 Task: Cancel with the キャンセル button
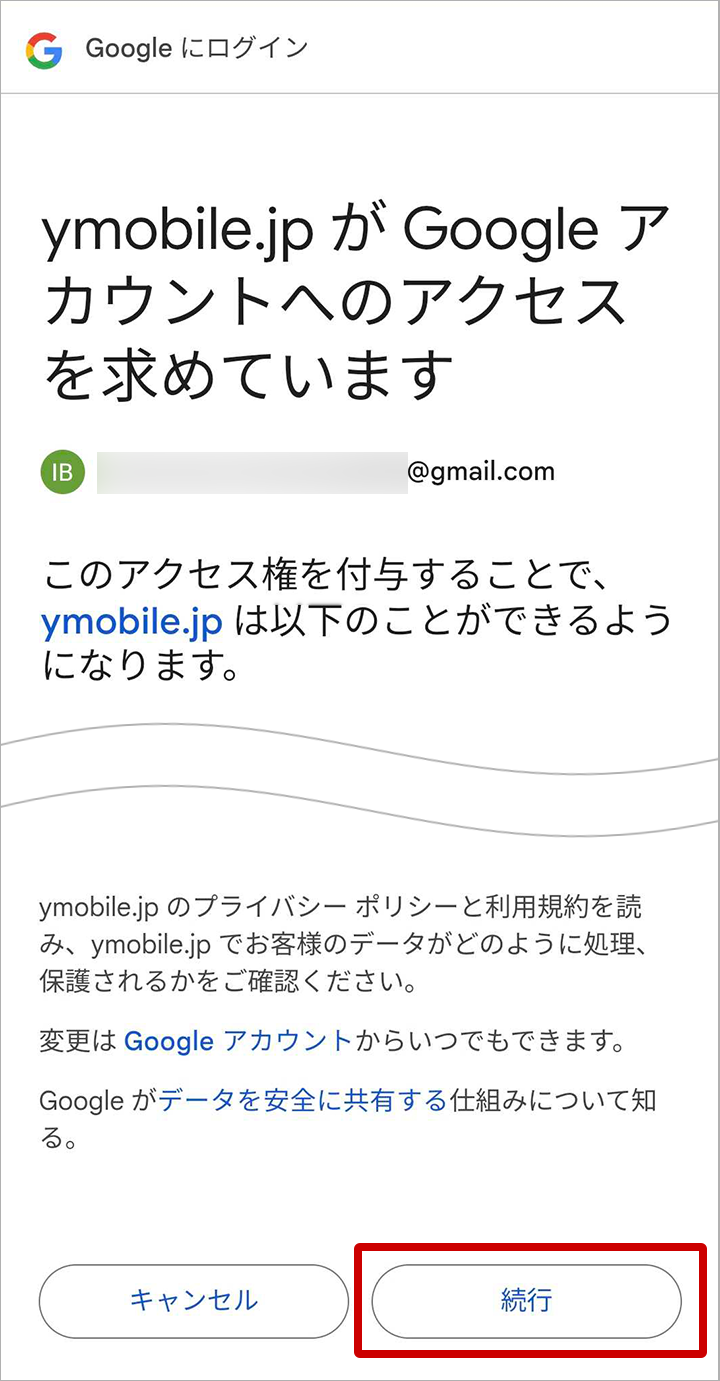pos(193,1301)
